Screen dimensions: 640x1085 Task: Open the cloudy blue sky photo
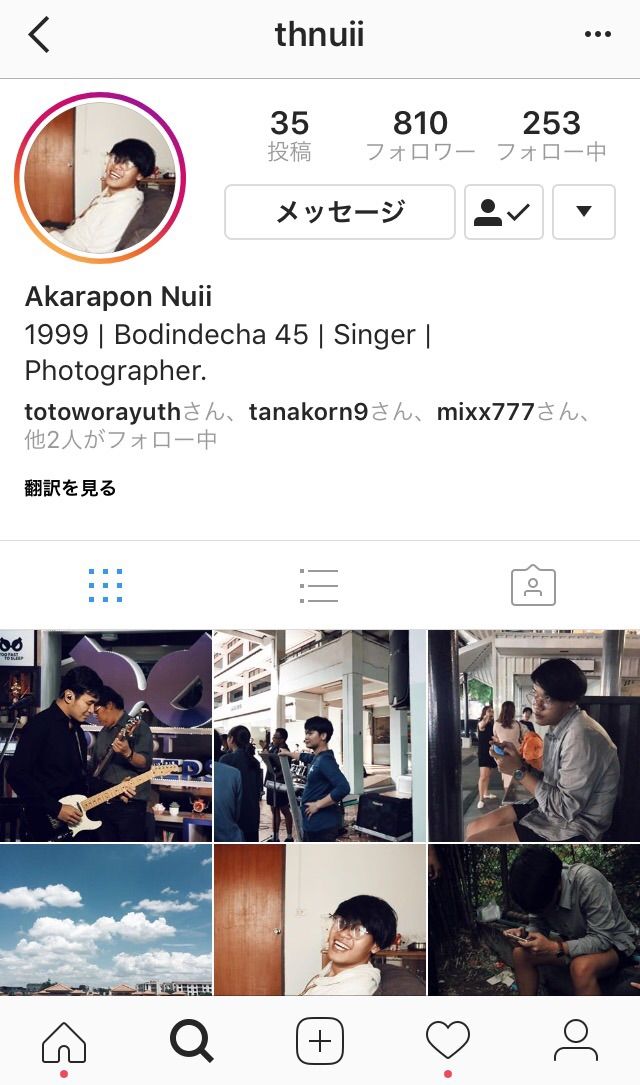tap(105, 920)
